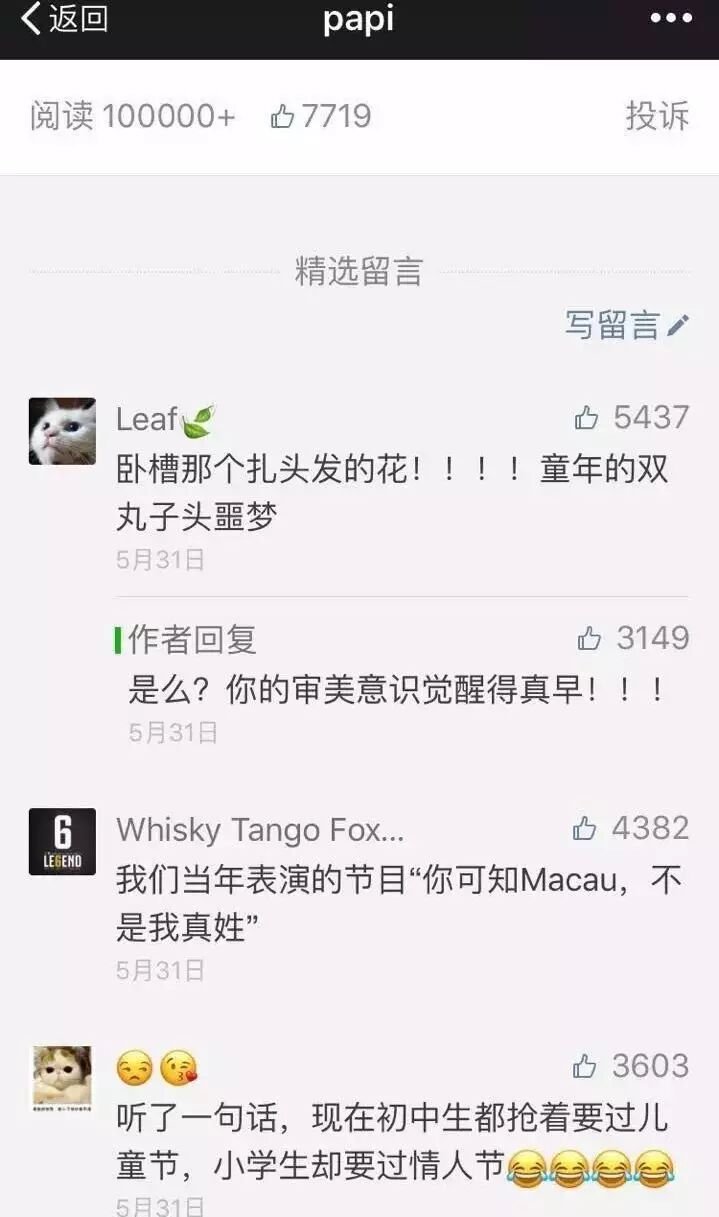Tap 投诉 to report this article

pyautogui.click(x=657, y=116)
